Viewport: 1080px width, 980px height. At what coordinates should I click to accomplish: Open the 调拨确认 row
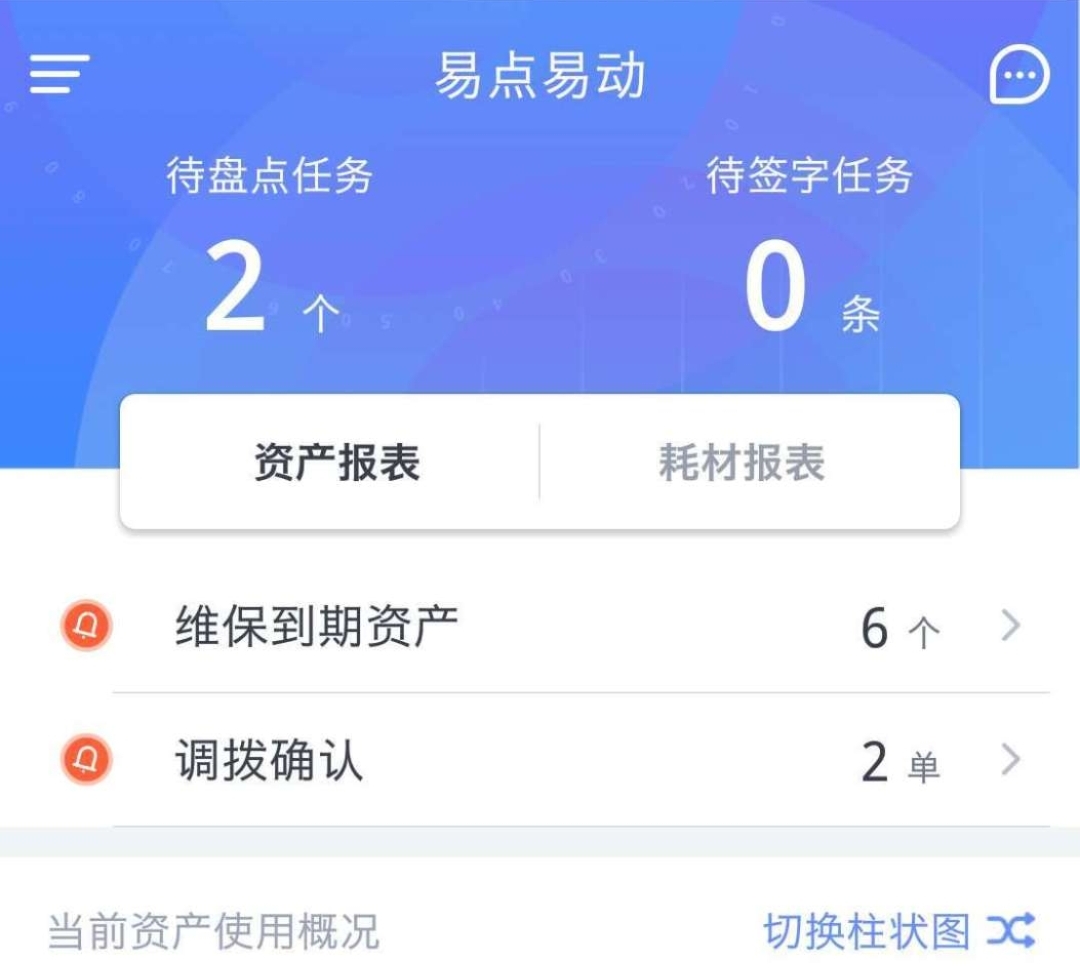tap(540, 762)
